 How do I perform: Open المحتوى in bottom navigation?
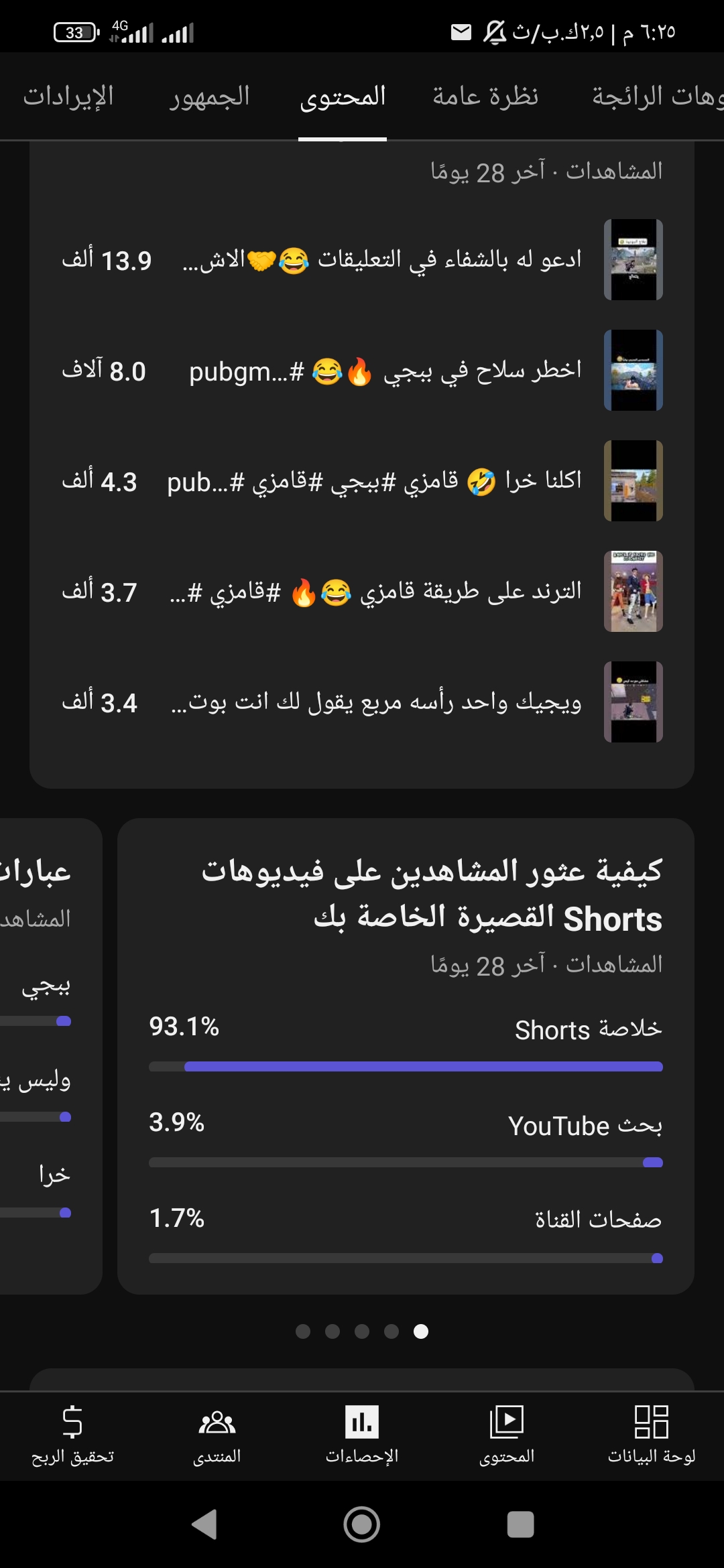(507, 1435)
